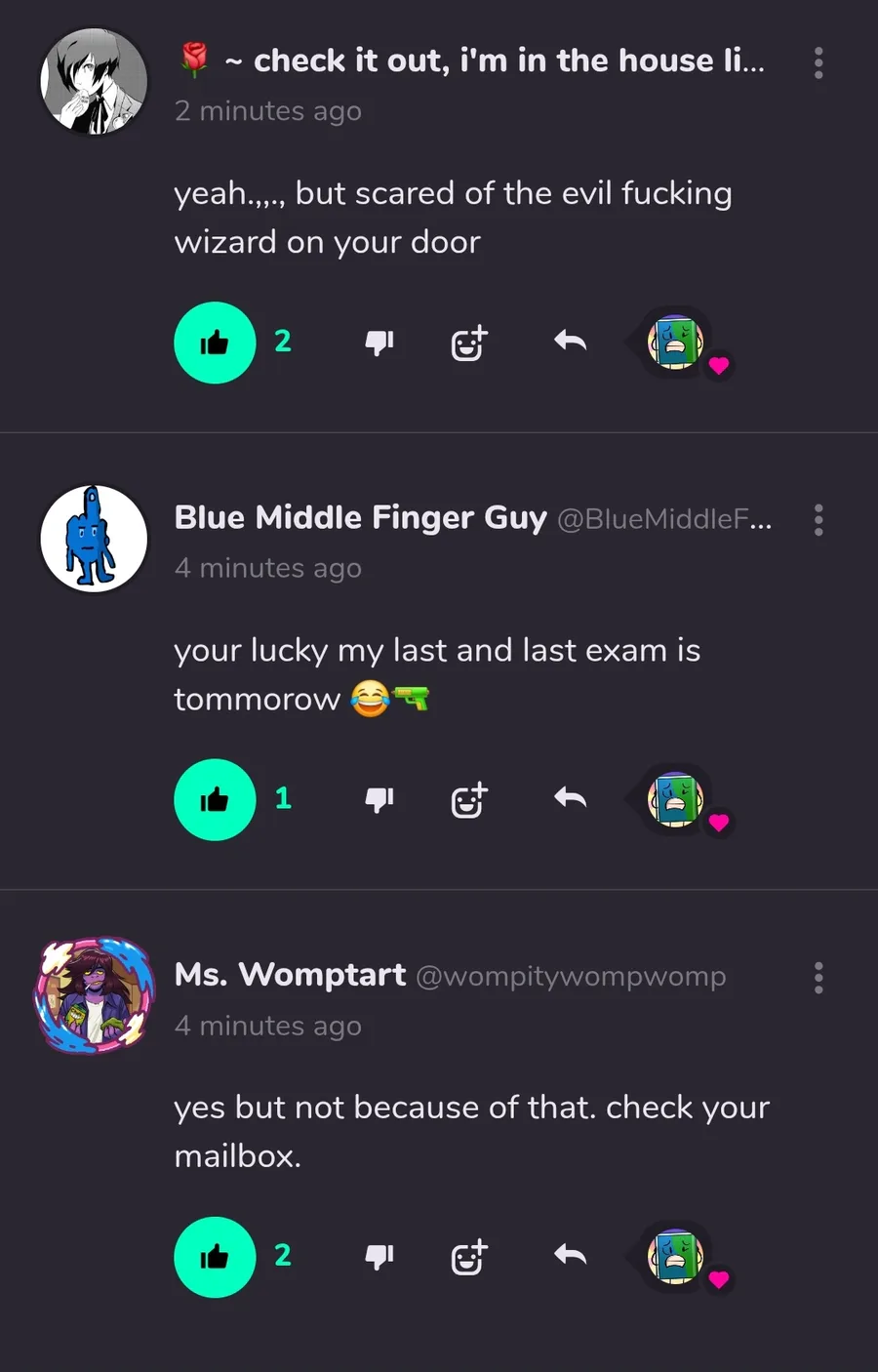The height and width of the screenshot is (1372, 878).
Task: Open Blue Middle Finger Guy's profile picture
Action: pyautogui.click(x=94, y=539)
